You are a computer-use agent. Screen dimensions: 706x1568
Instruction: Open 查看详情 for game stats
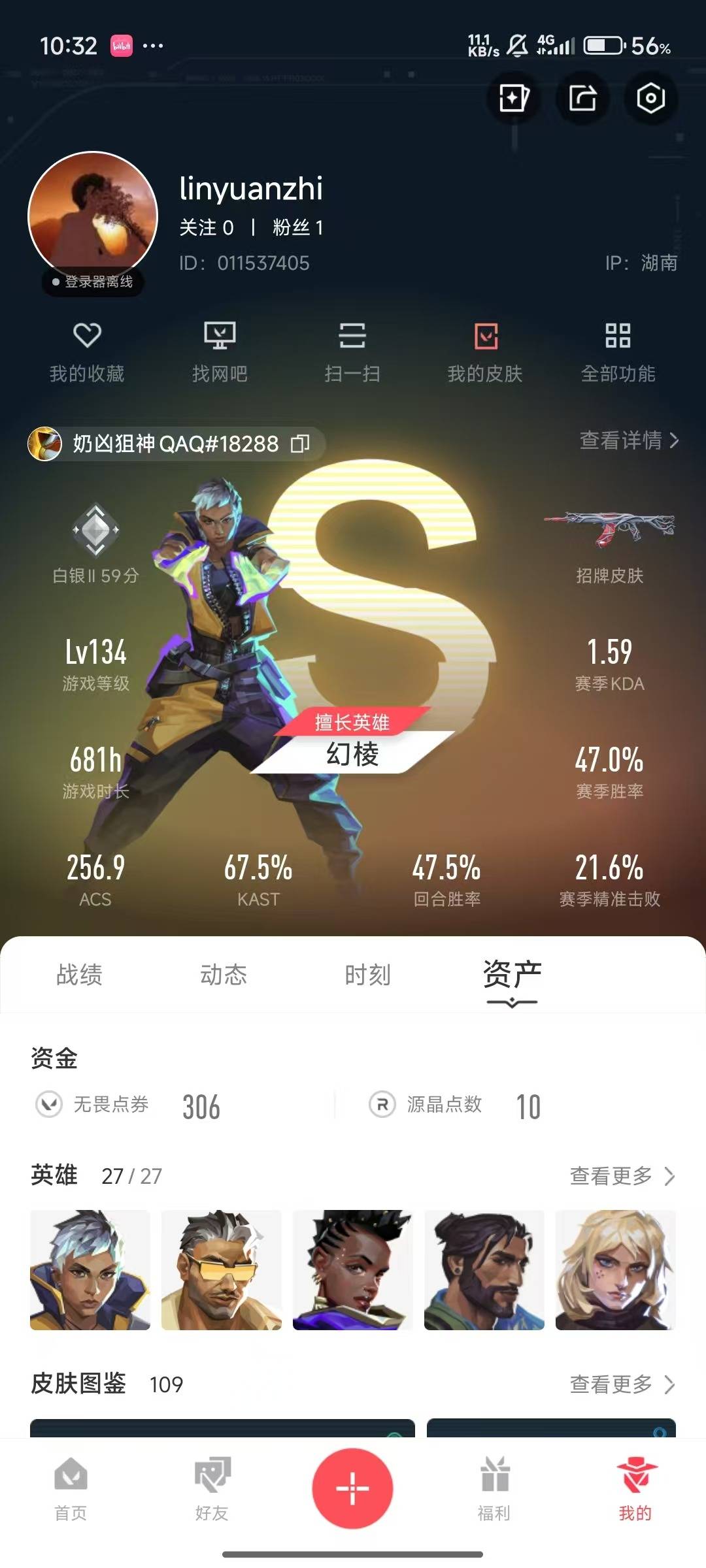[629, 440]
